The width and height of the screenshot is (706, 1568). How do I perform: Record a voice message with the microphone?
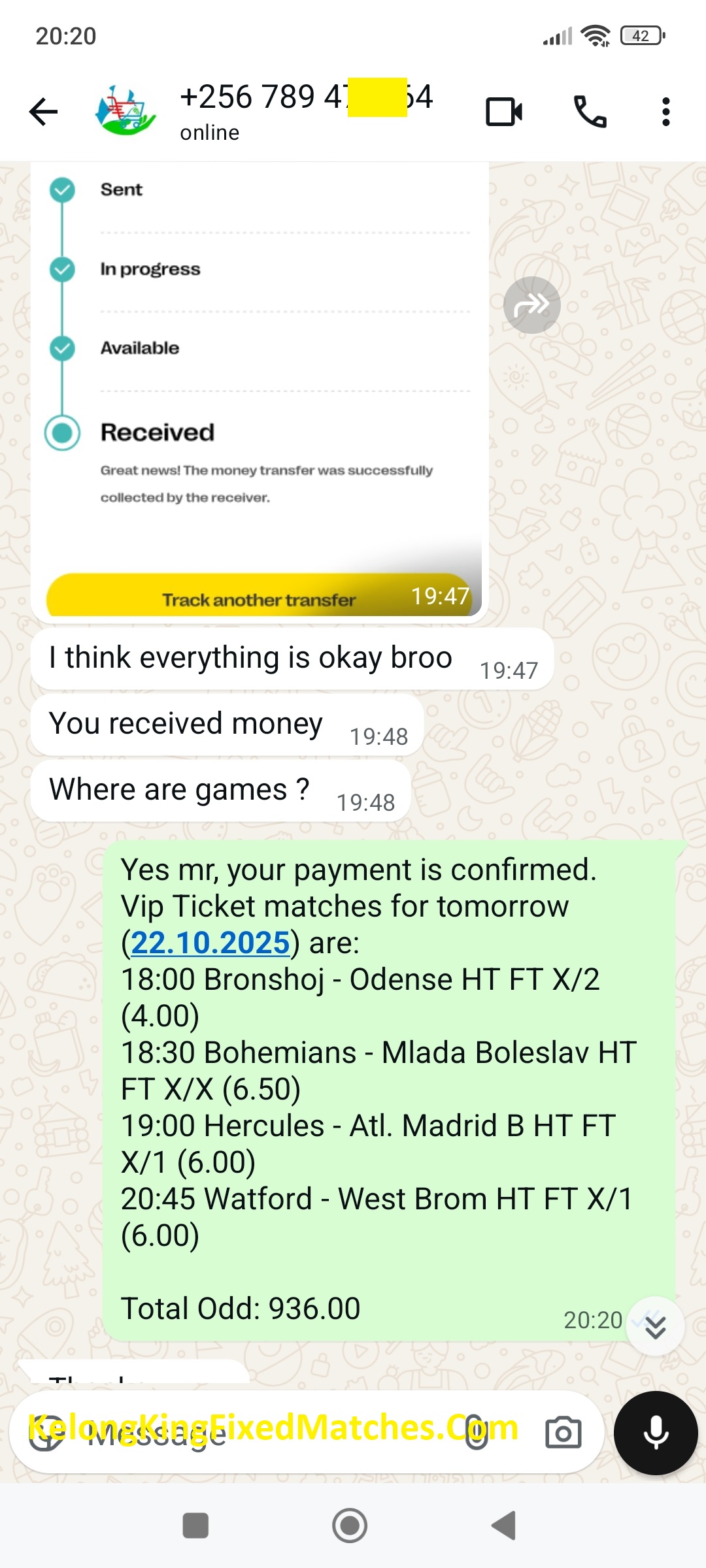[656, 1433]
